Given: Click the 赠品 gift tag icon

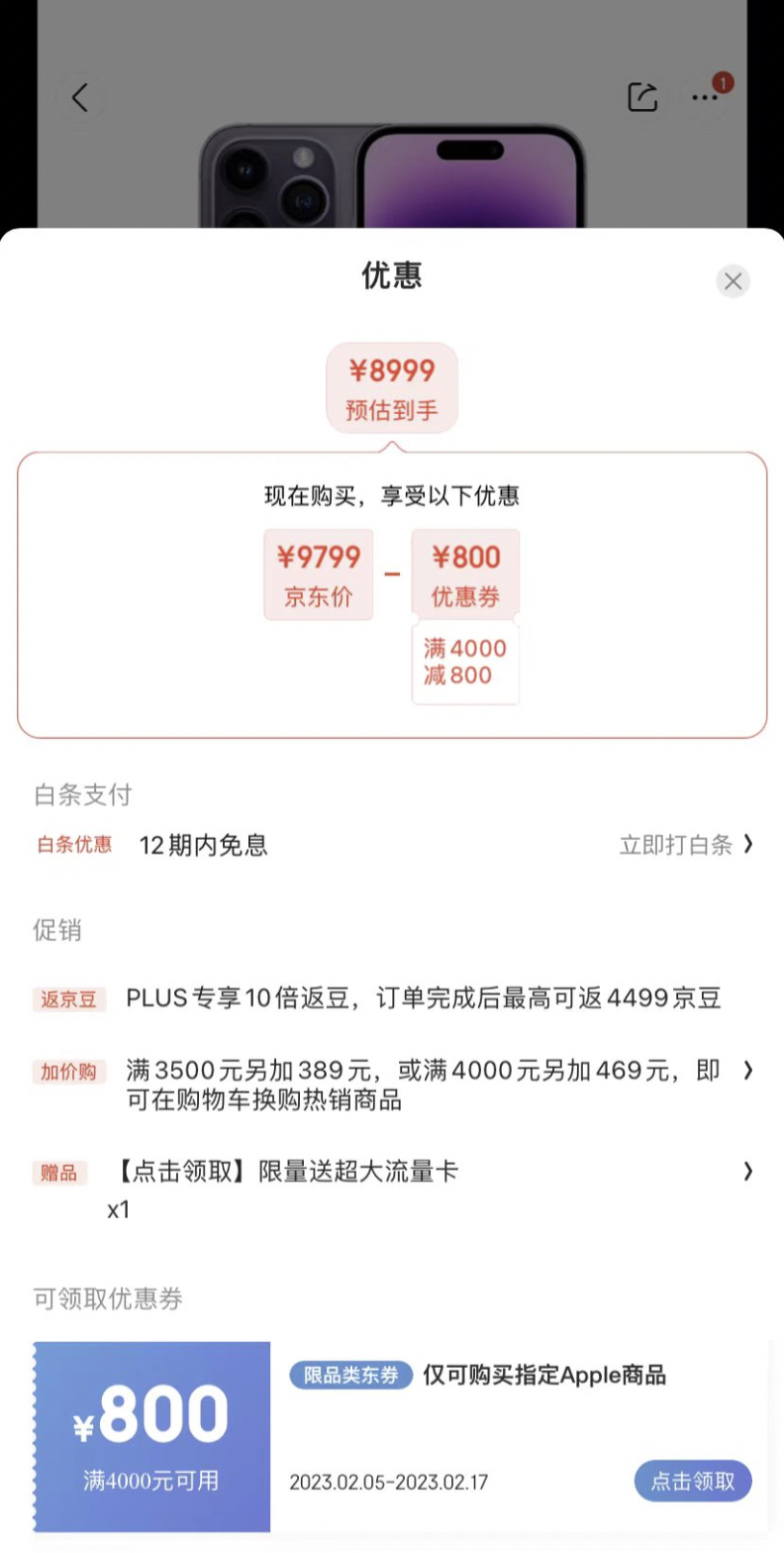Looking at the screenshot, I should [x=61, y=1173].
